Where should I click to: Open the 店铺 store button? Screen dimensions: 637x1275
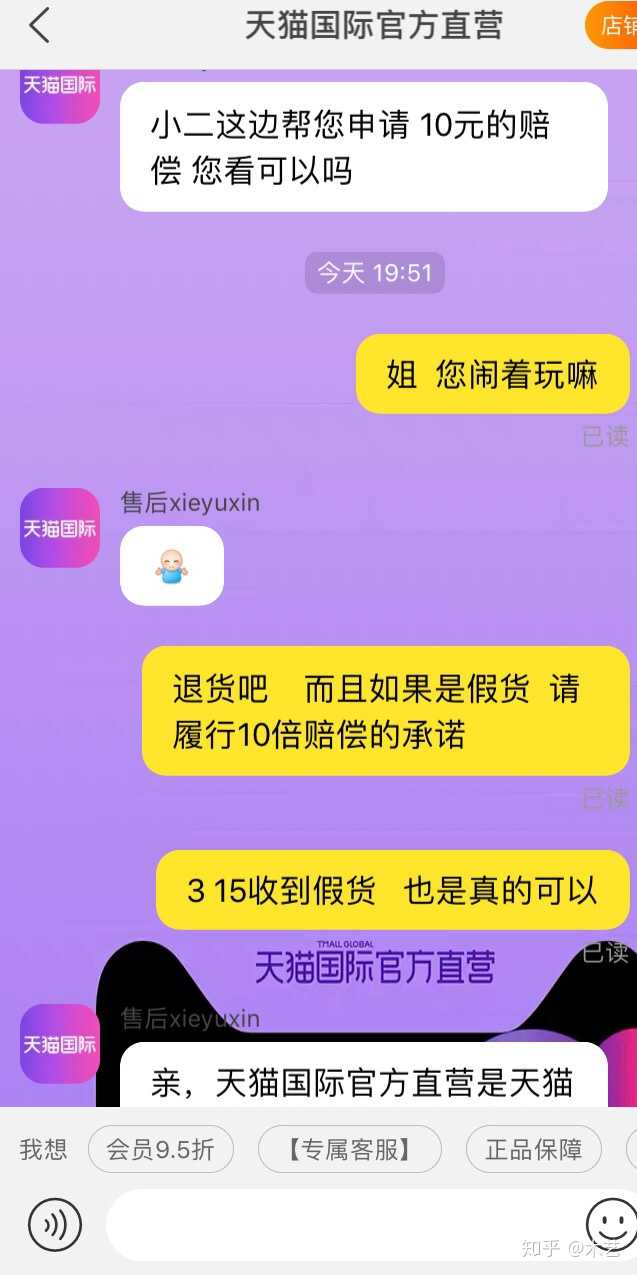coord(613,27)
